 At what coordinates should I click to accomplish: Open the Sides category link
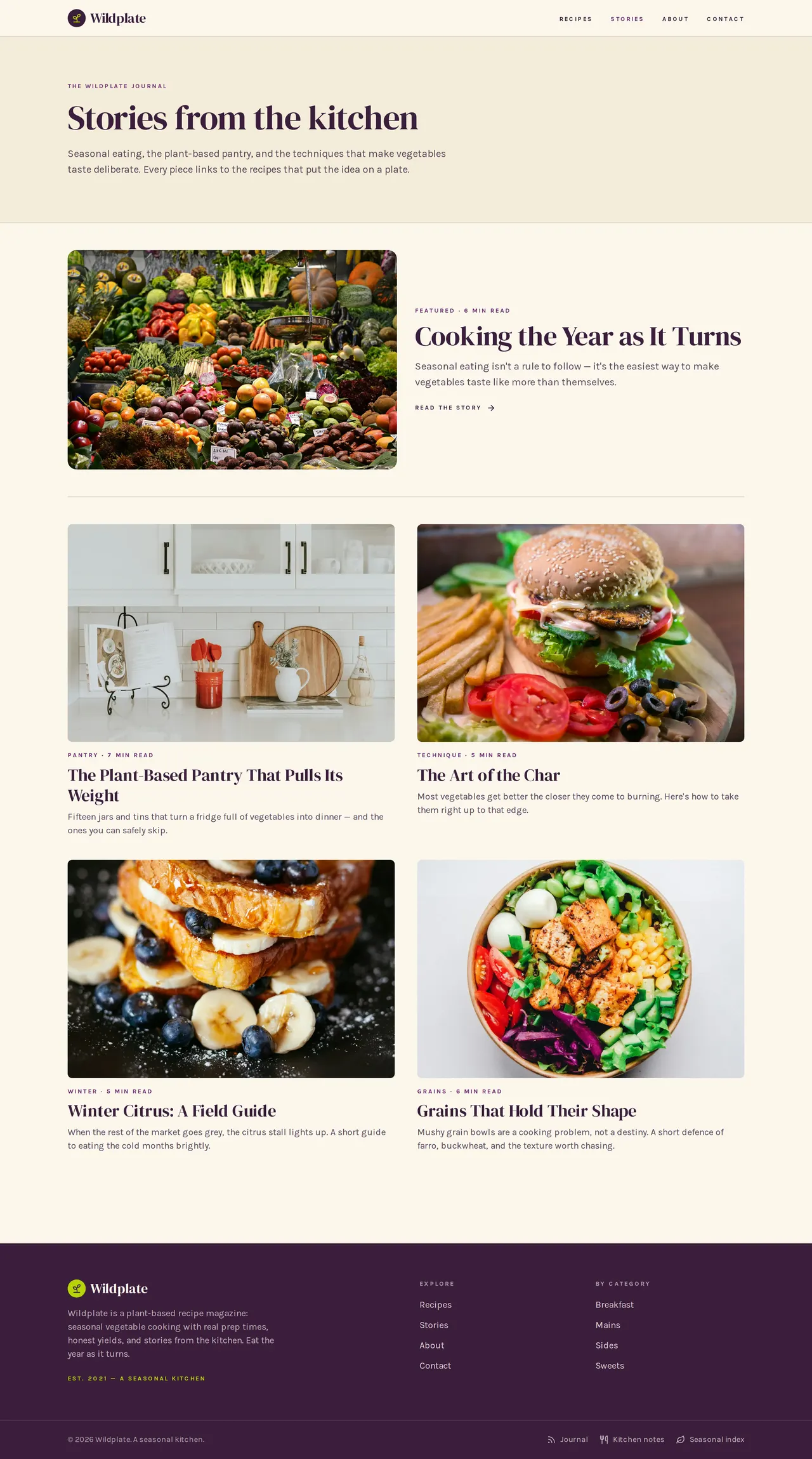(606, 1345)
